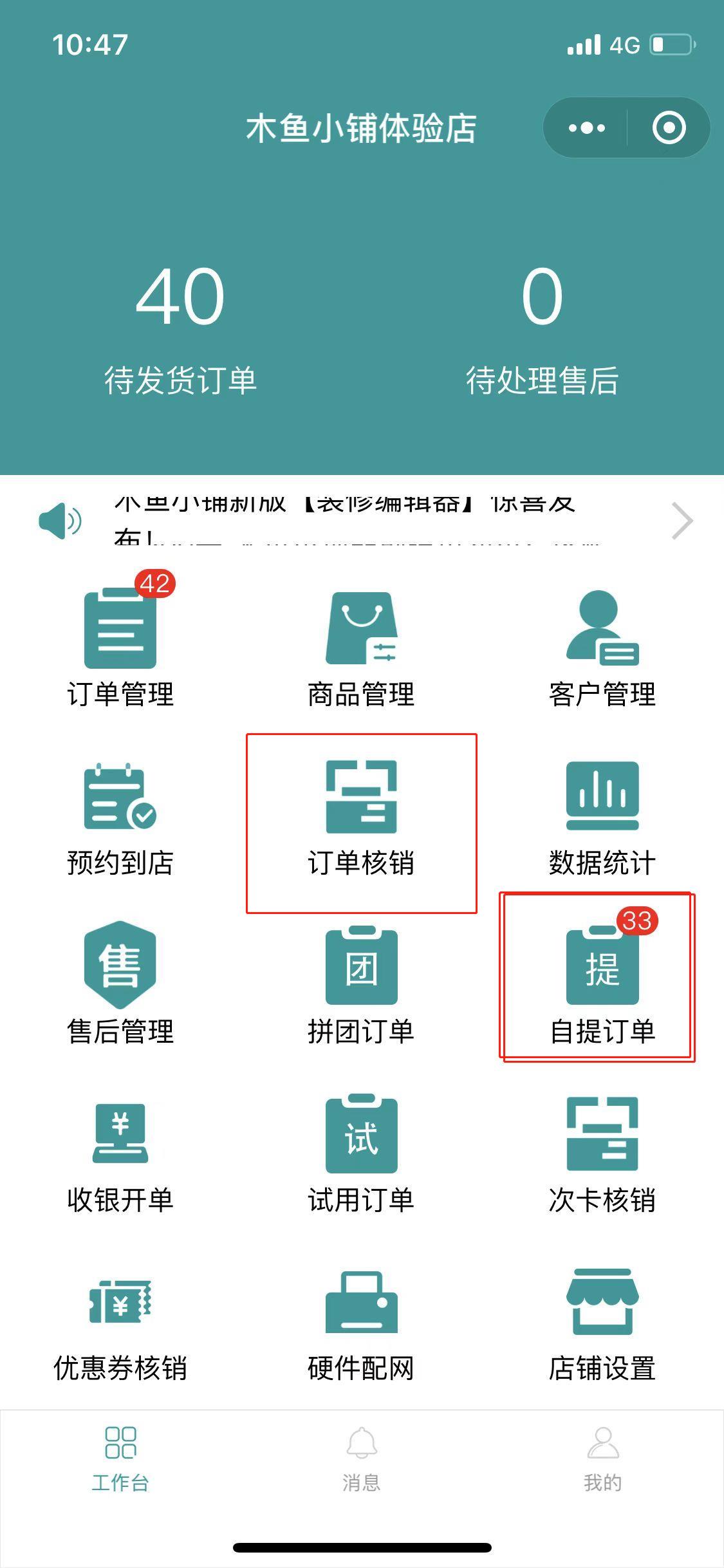724x1568 pixels.
Task: View 待发货订单 pending shipment orders
Action: click(180, 328)
